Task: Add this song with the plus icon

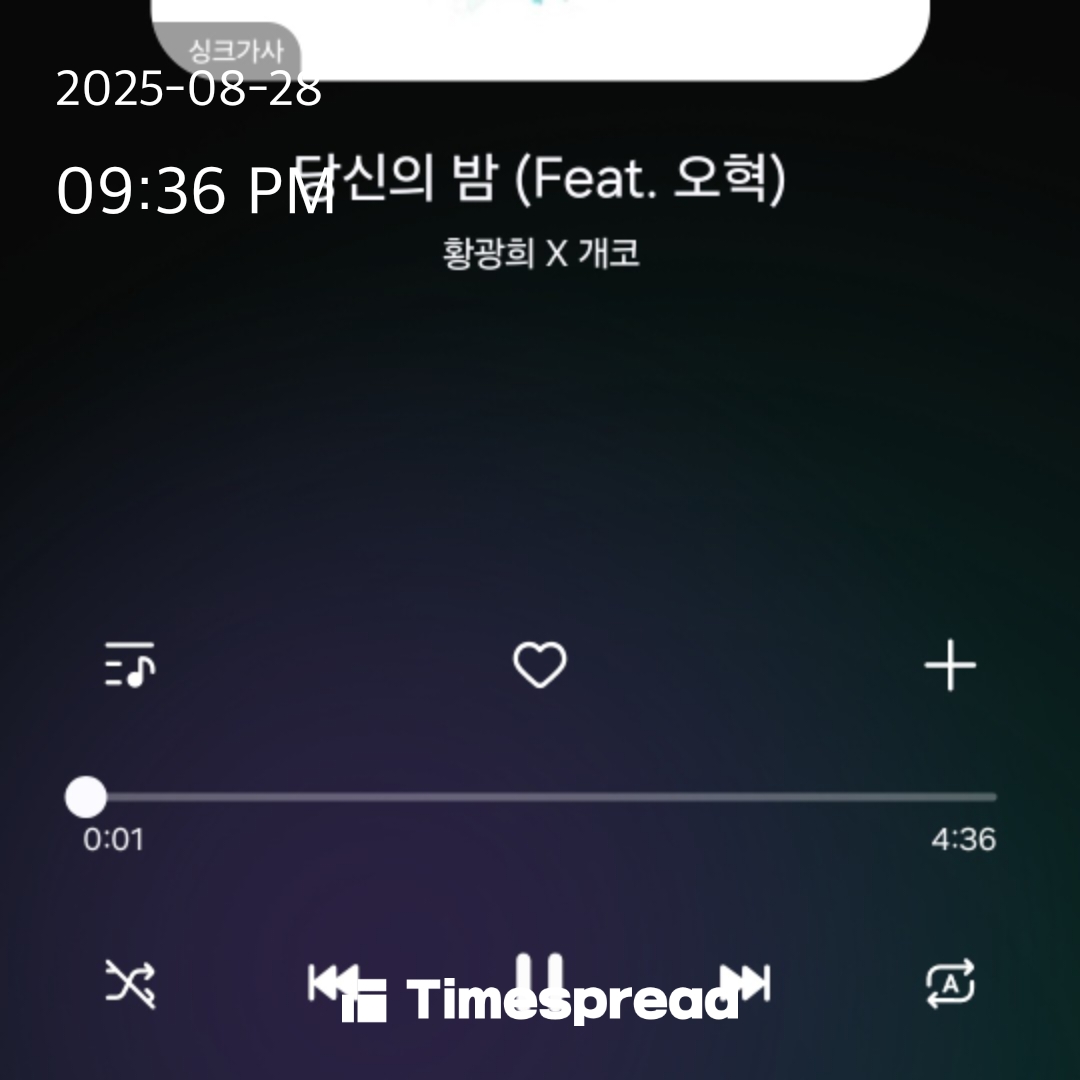Action: (950, 665)
